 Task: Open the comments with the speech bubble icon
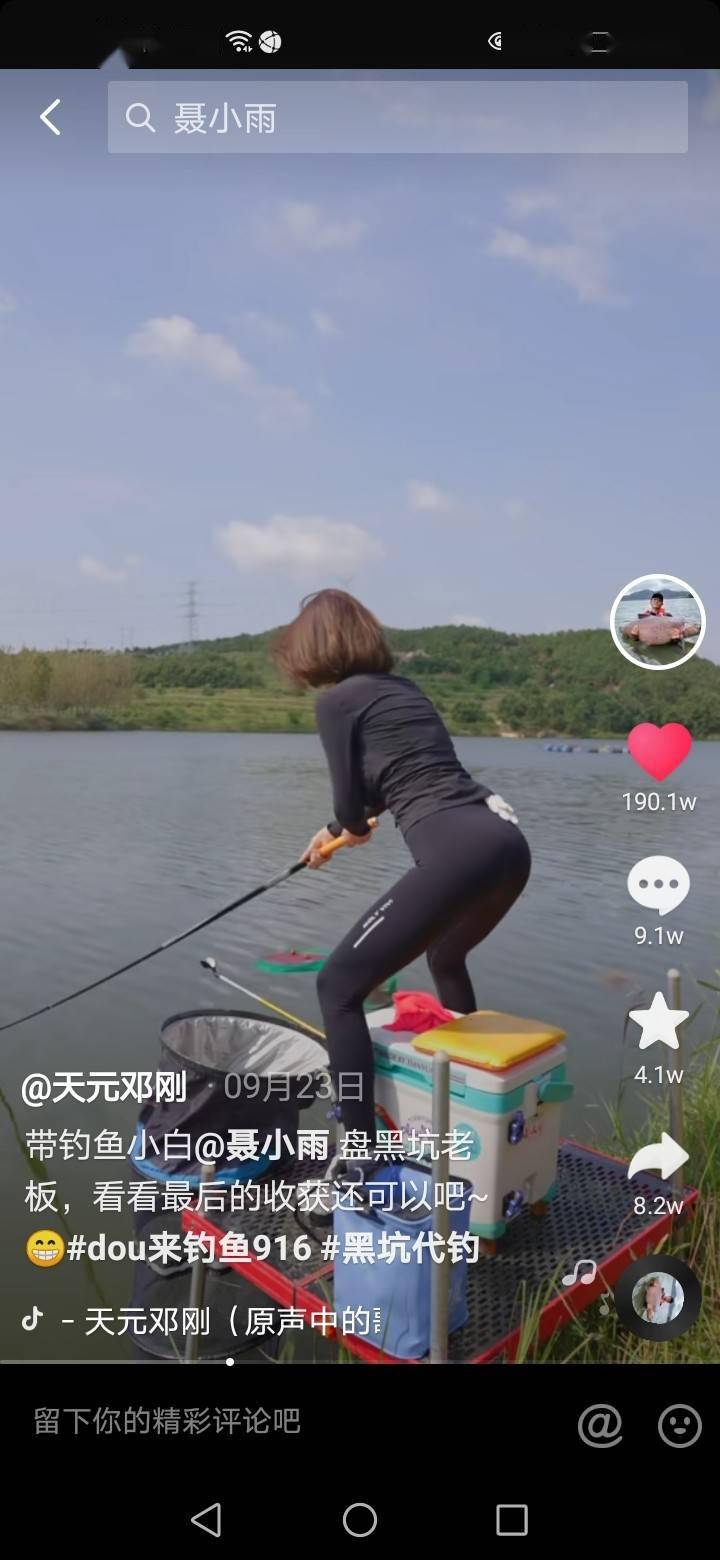click(658, 883)
